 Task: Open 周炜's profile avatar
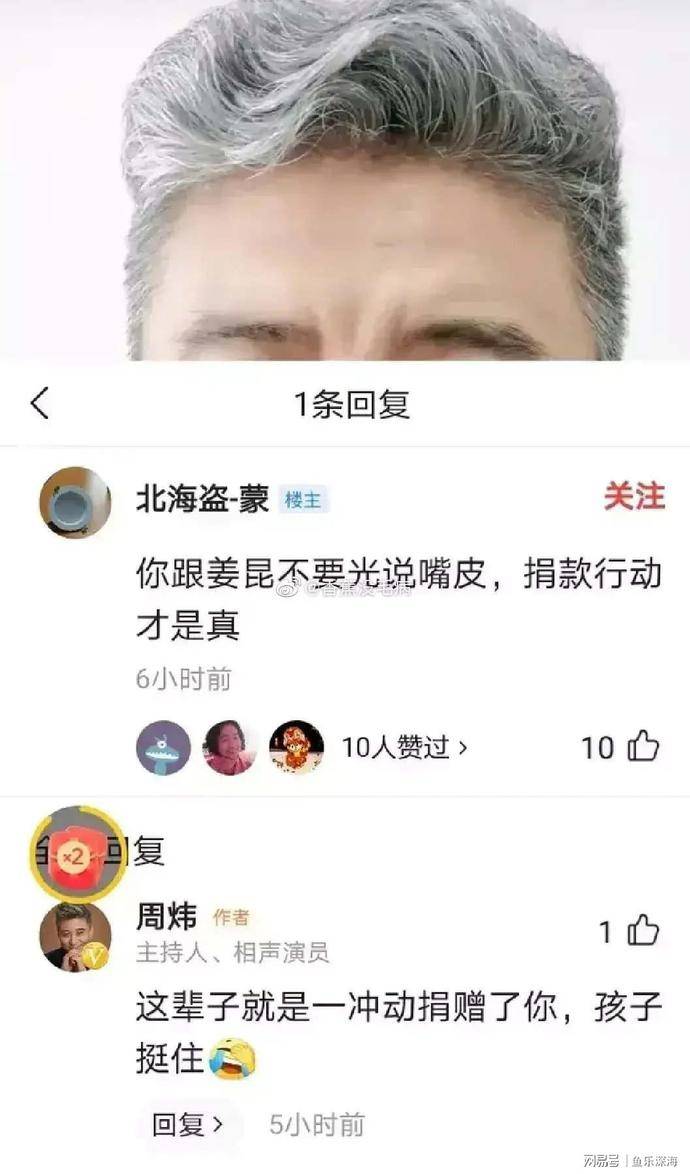coord(74,936)
